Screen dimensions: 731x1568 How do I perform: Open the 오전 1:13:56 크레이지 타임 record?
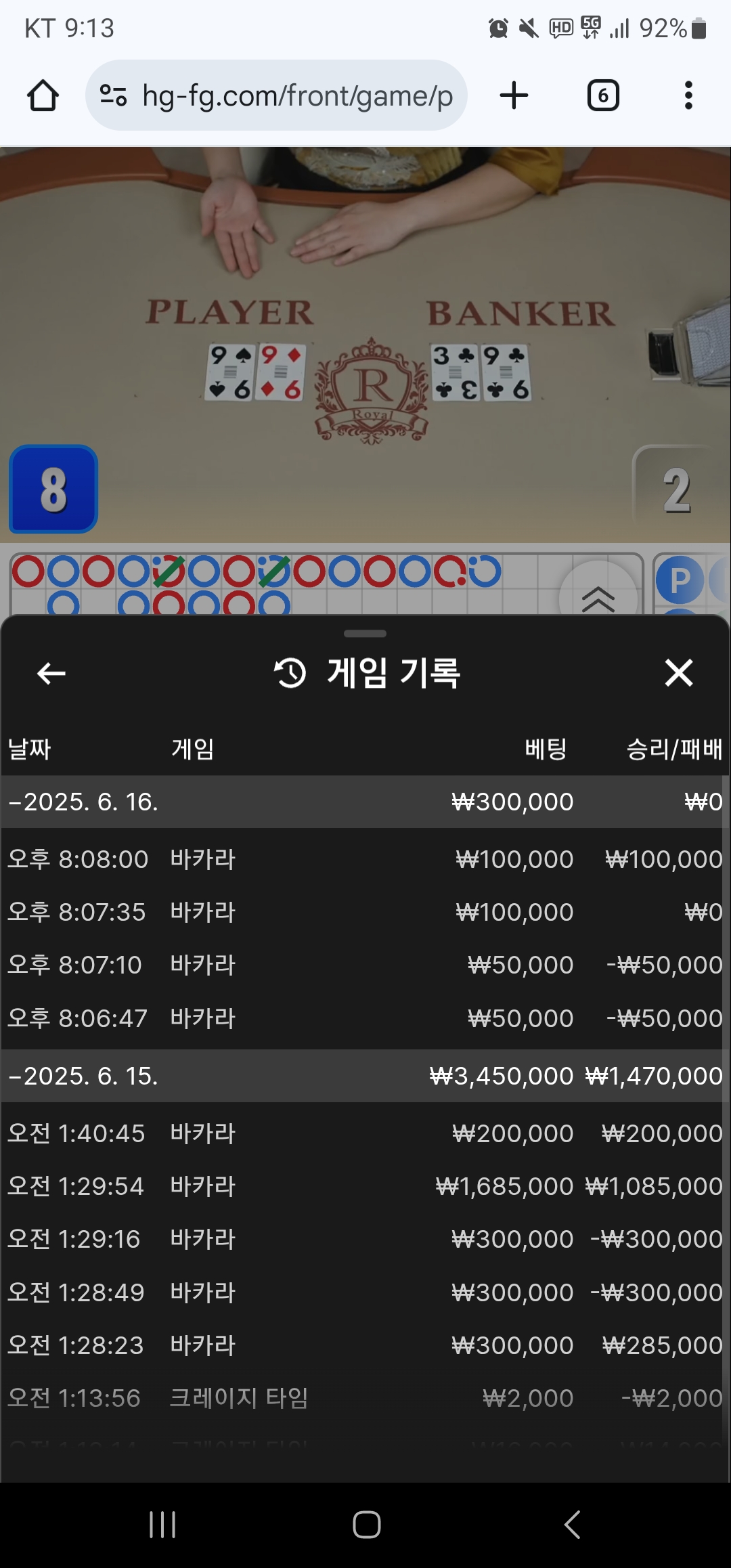pyautogui.click(x=365, y=1398)
